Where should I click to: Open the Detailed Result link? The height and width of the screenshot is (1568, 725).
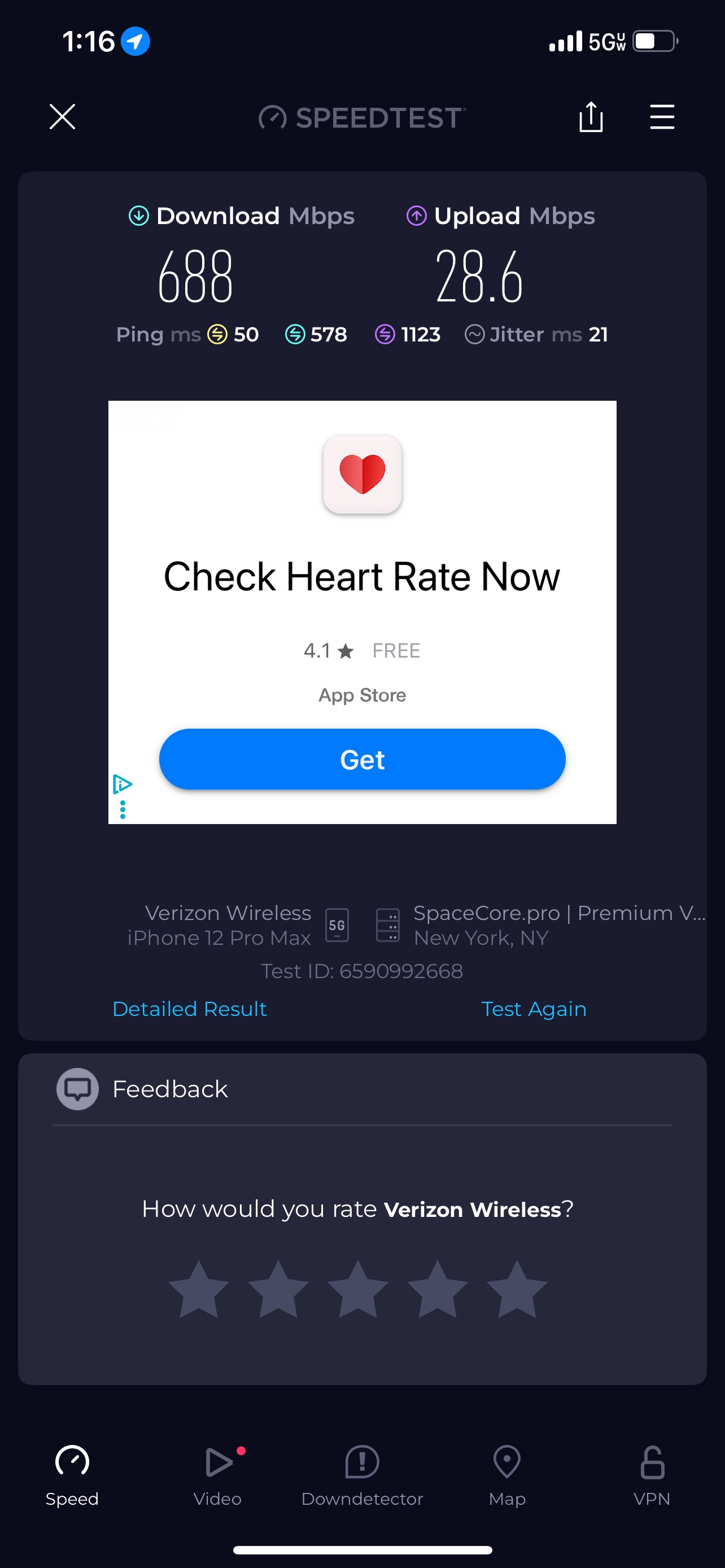pos(190,1009)
